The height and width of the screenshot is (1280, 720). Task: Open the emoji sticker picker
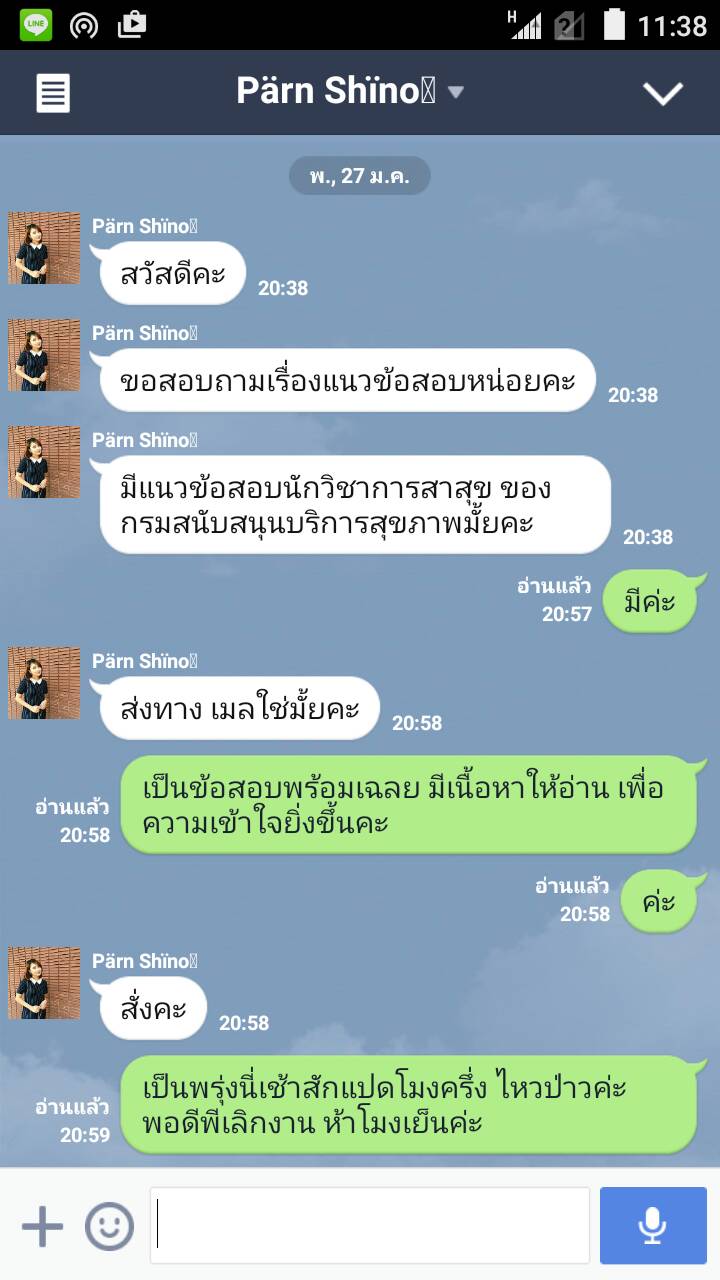109,1226
